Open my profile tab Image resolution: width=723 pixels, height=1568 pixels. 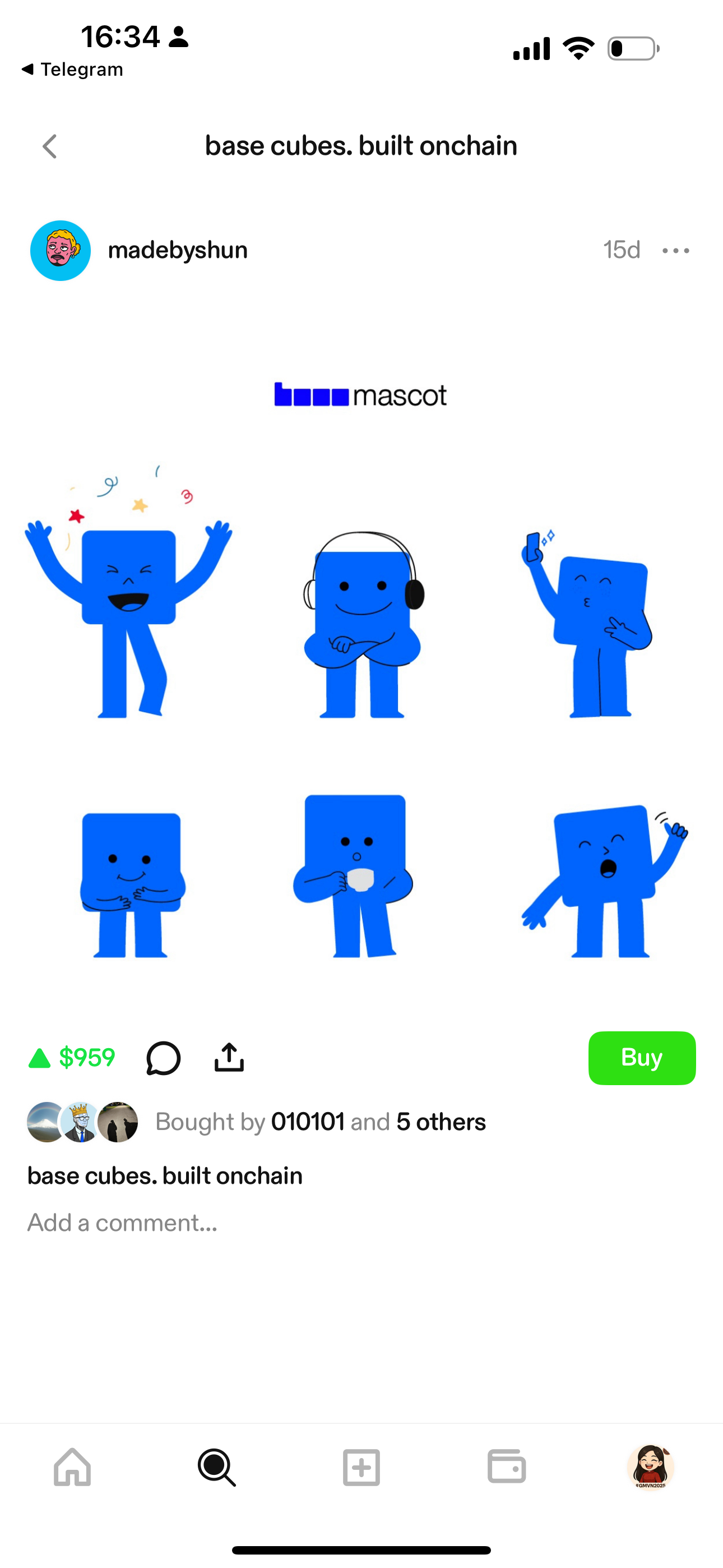pyautogui.click(x=651, y=1467)
